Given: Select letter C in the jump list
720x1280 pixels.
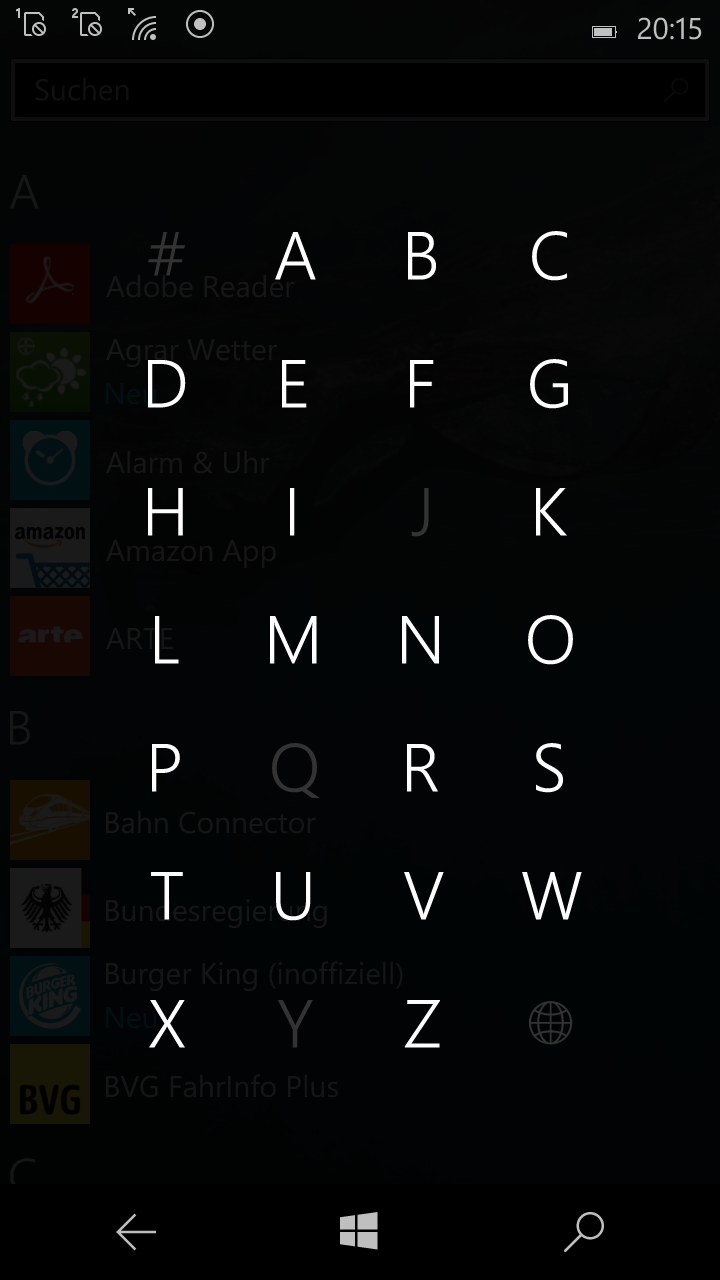Looking at the screenshot, I should [549, 256].
